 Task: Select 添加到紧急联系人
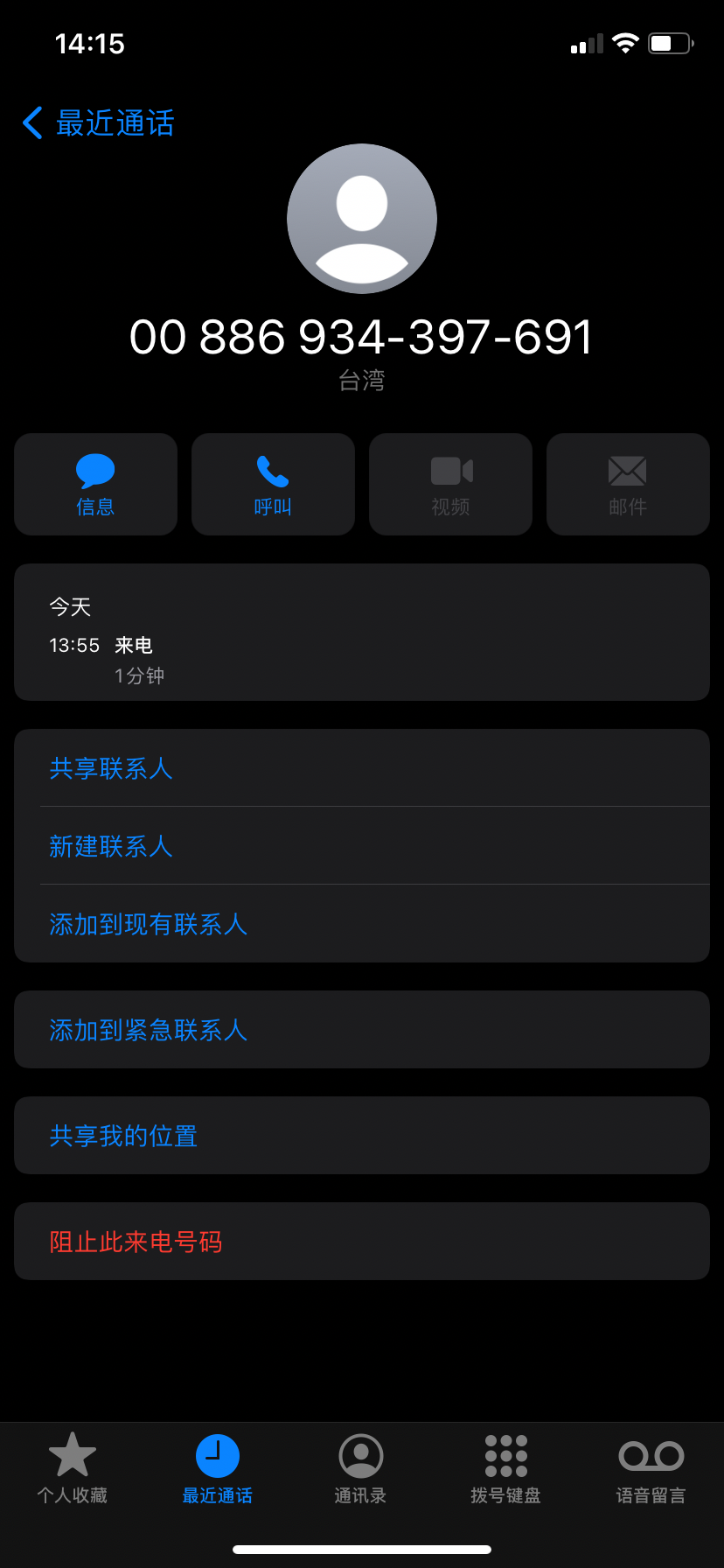[x=361, y=1030]
